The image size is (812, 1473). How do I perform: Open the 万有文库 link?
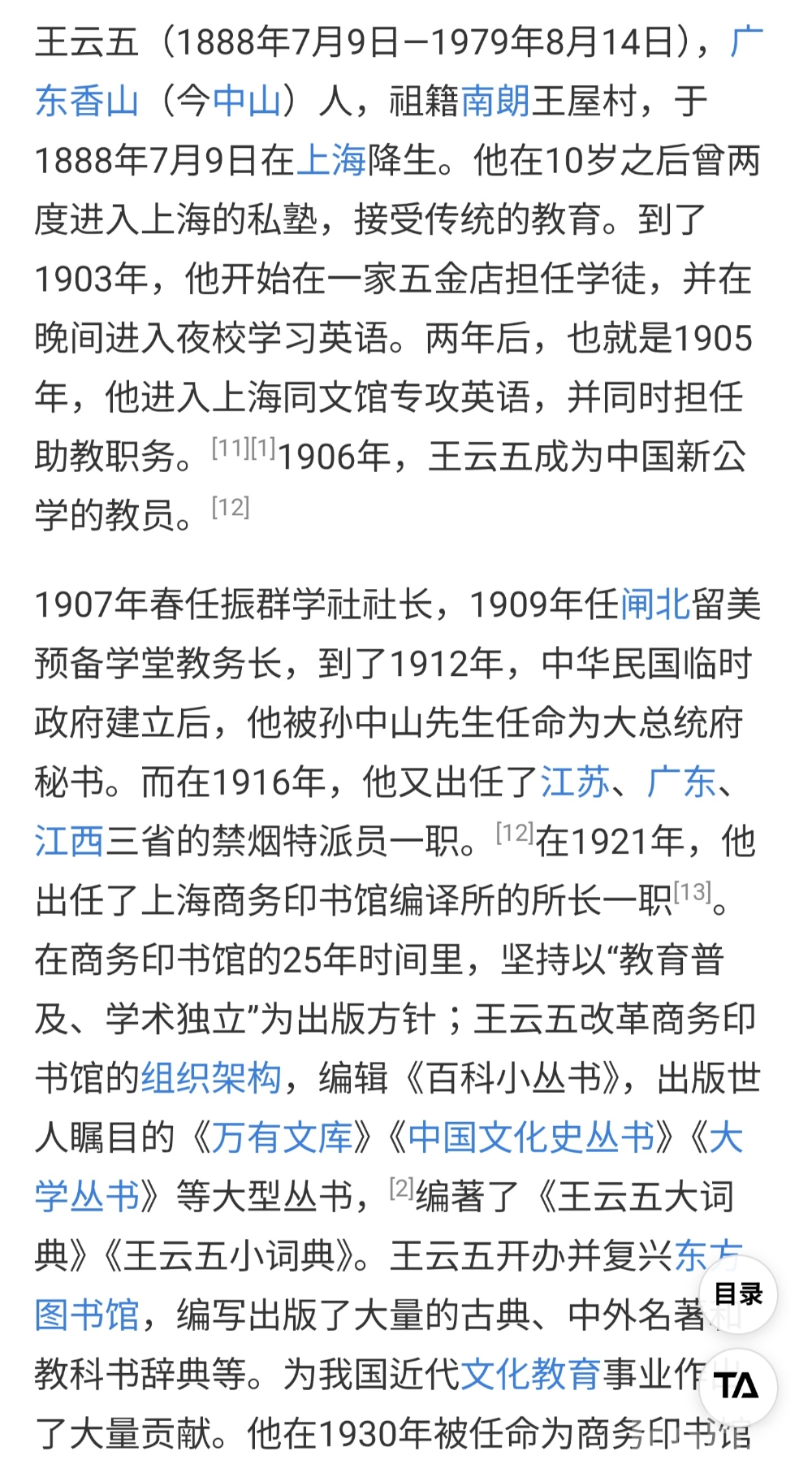tap(283, 1137)
